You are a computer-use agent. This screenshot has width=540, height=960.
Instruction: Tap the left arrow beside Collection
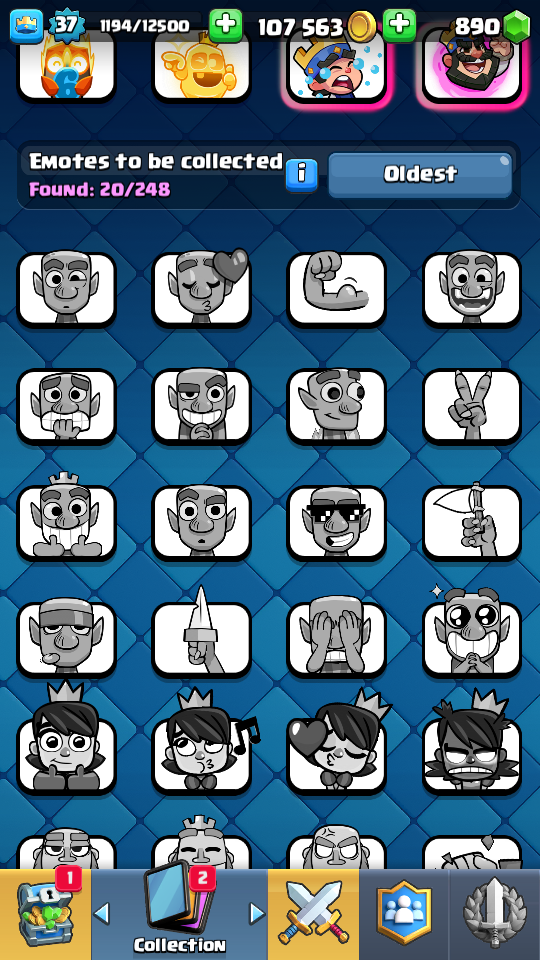click(x=102, y=914)
